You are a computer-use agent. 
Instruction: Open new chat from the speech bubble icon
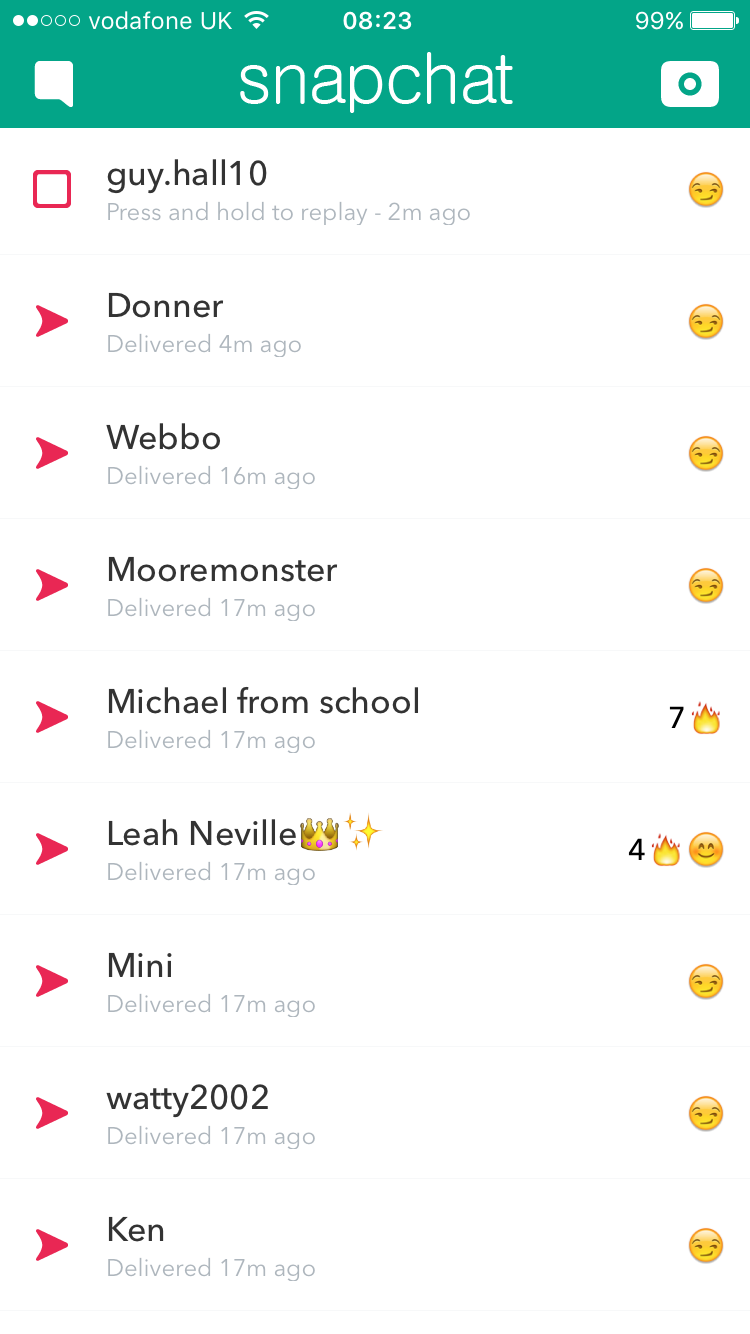click(54, 83)
